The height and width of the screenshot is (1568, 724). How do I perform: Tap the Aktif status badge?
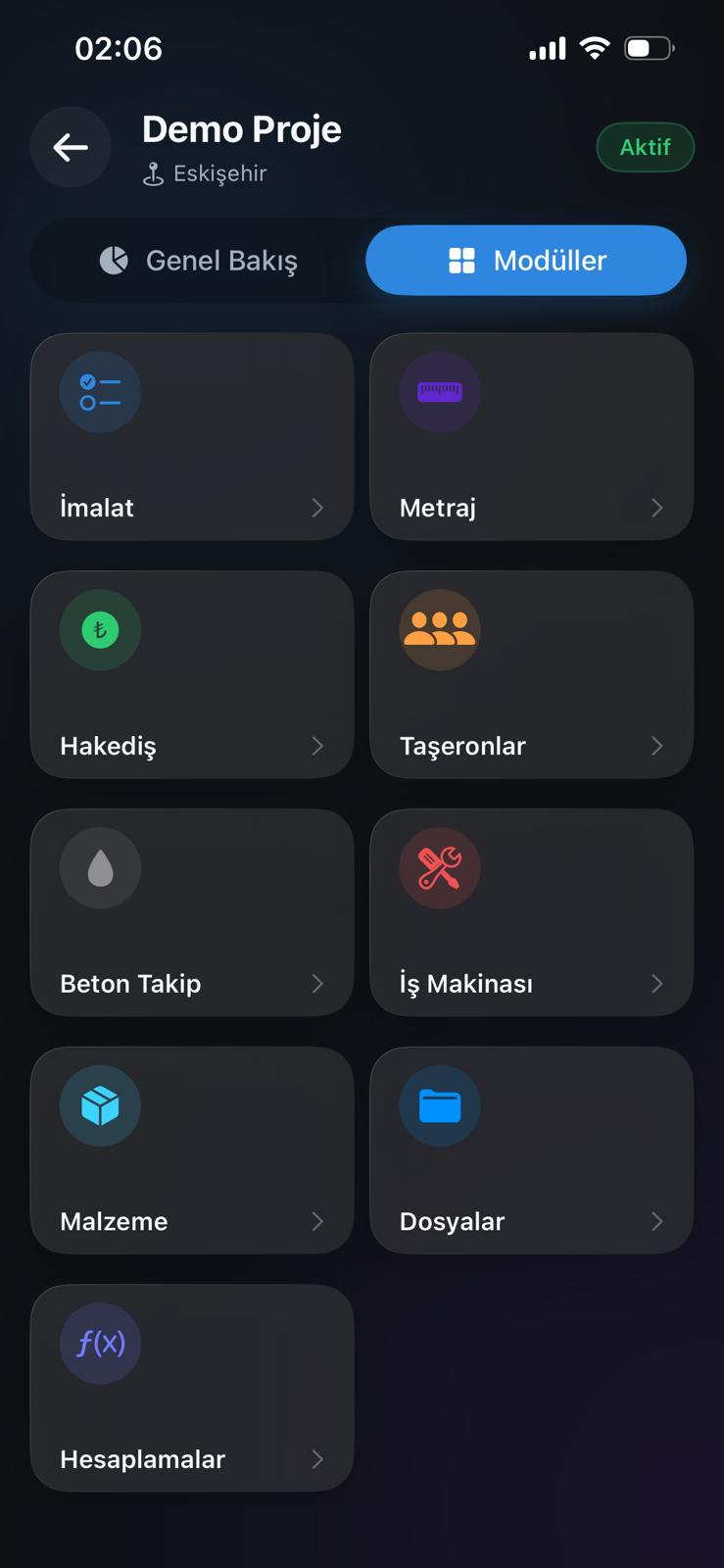pos(646,147)
